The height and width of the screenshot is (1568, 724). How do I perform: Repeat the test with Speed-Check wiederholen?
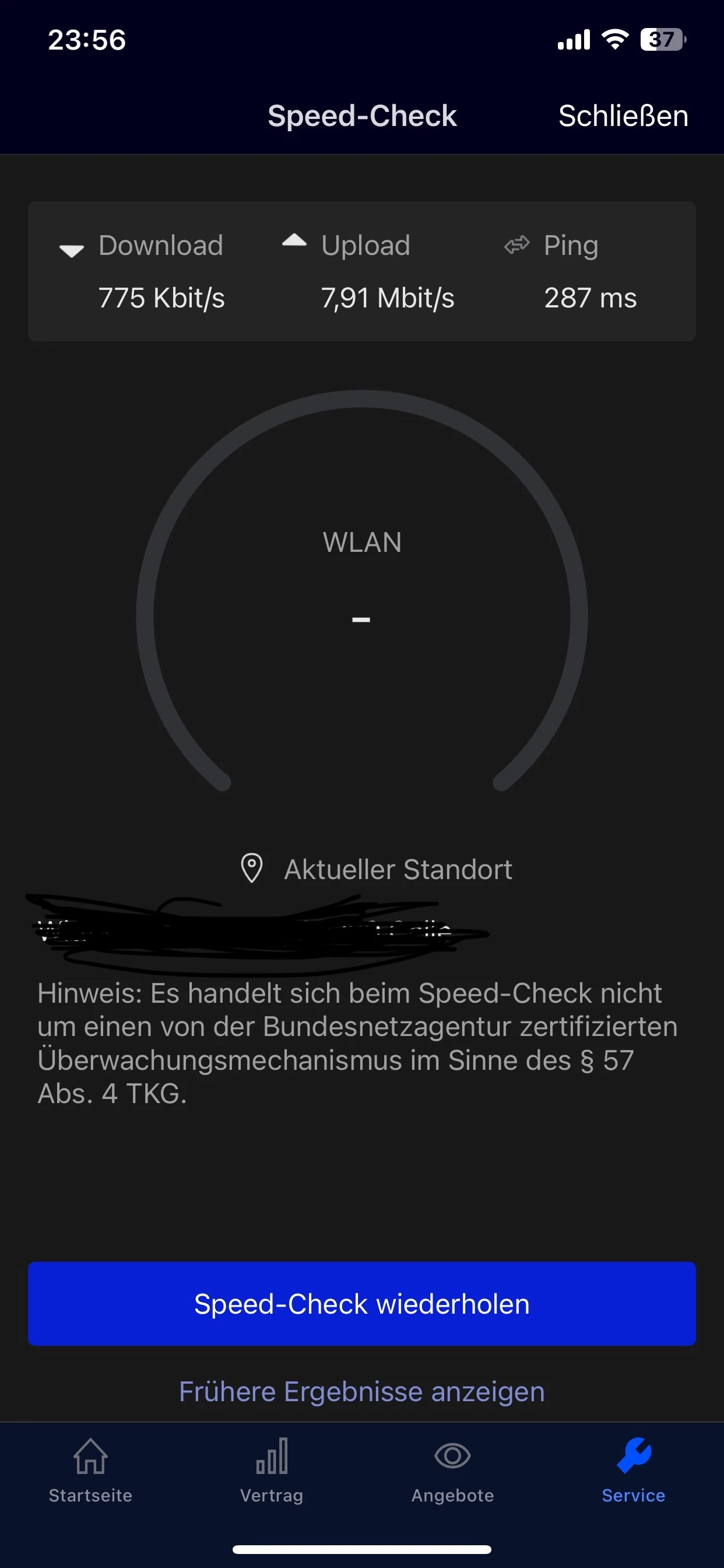[x=361, y=1304]
